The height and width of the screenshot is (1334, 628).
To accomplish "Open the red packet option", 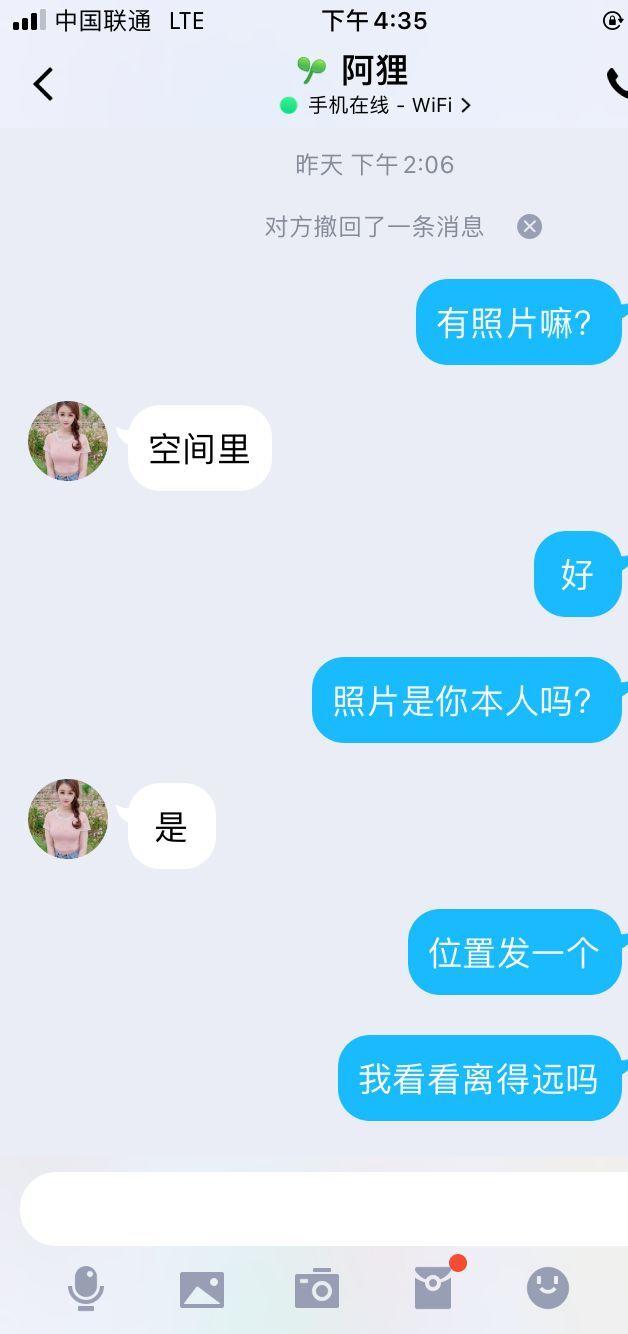I will 434,1288.
